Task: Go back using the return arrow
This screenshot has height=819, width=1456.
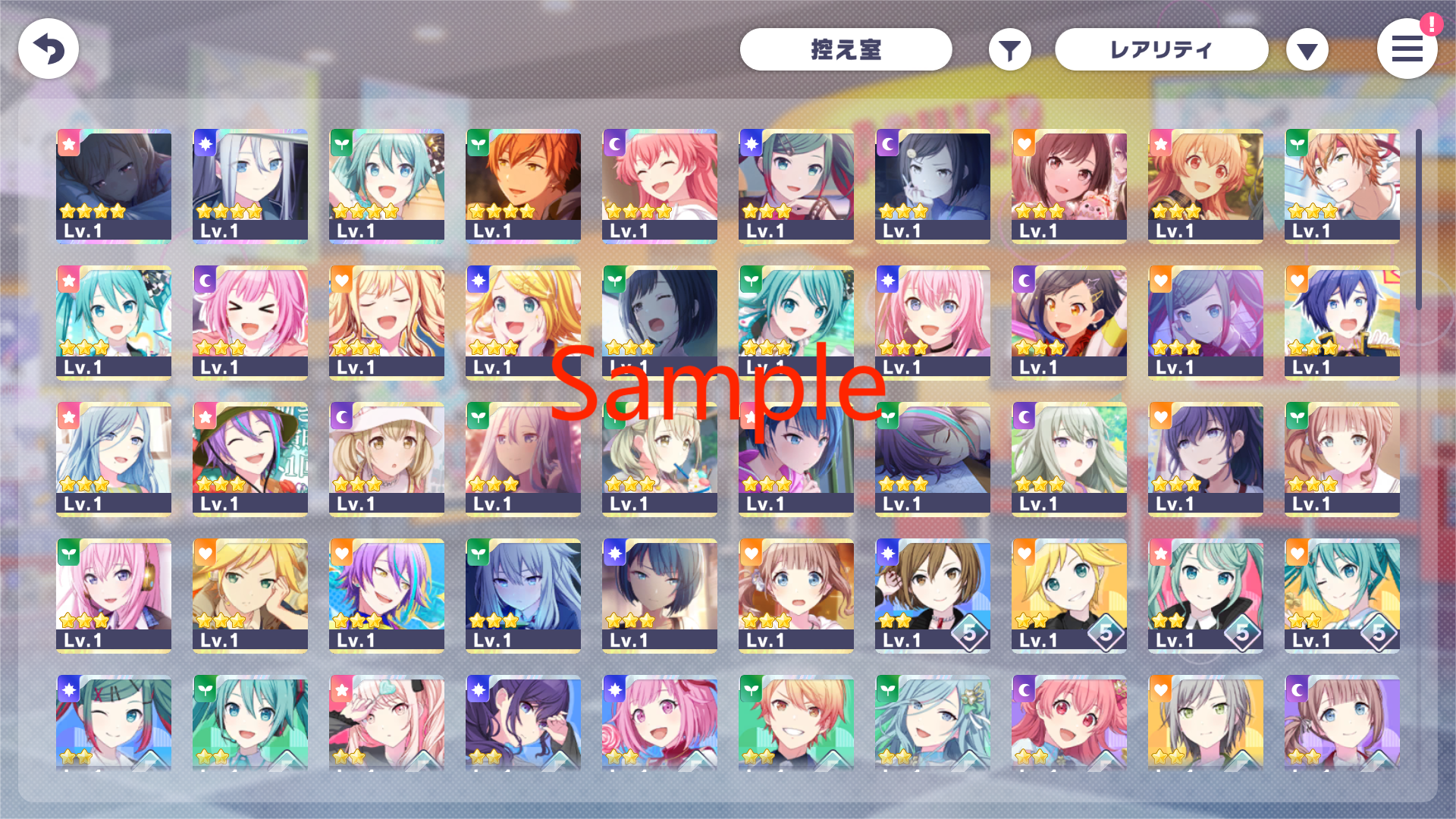Action: (49, 49)
